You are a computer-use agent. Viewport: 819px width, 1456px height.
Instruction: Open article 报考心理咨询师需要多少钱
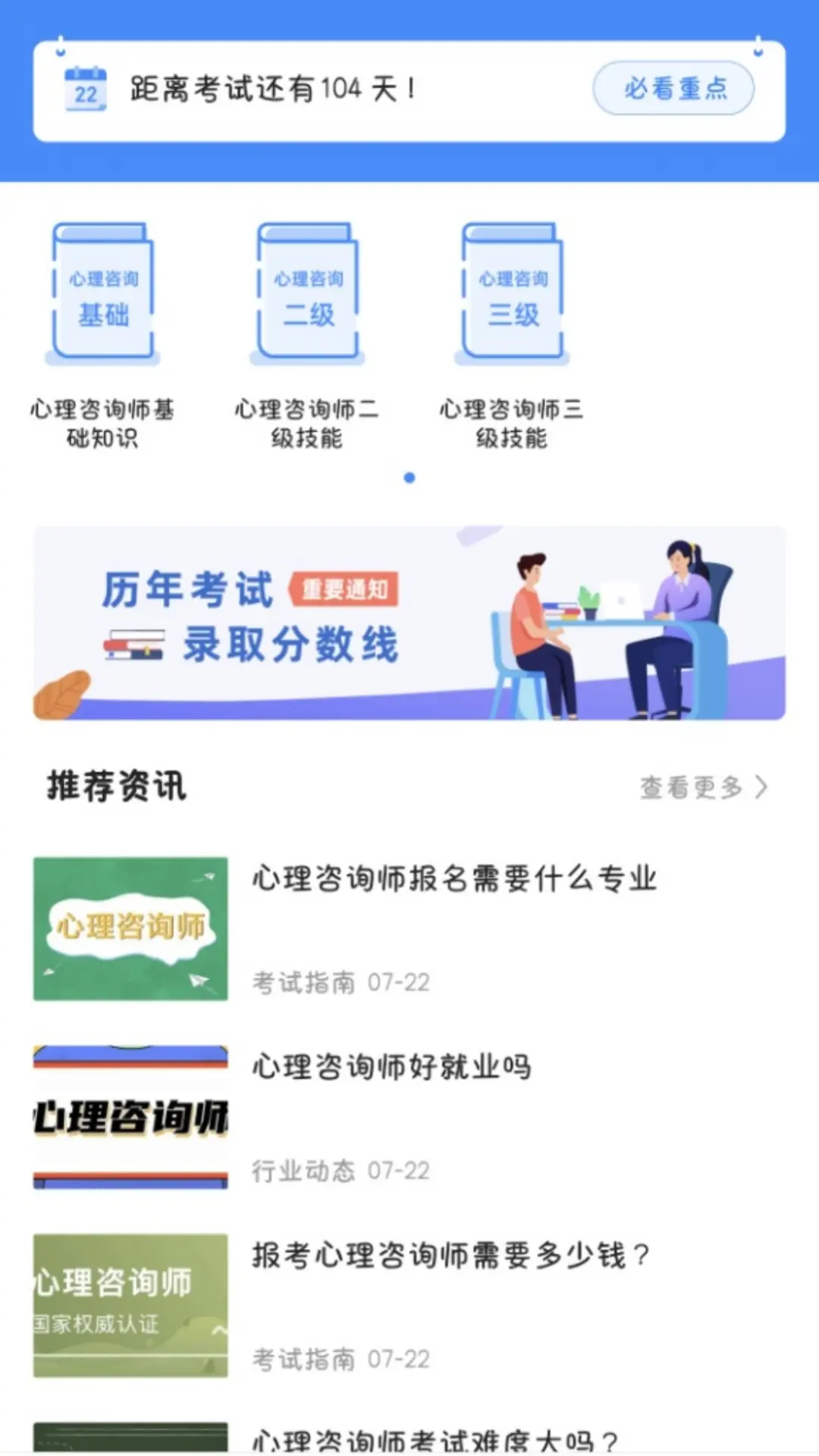pyautogui.click(x=450, y=1256)
